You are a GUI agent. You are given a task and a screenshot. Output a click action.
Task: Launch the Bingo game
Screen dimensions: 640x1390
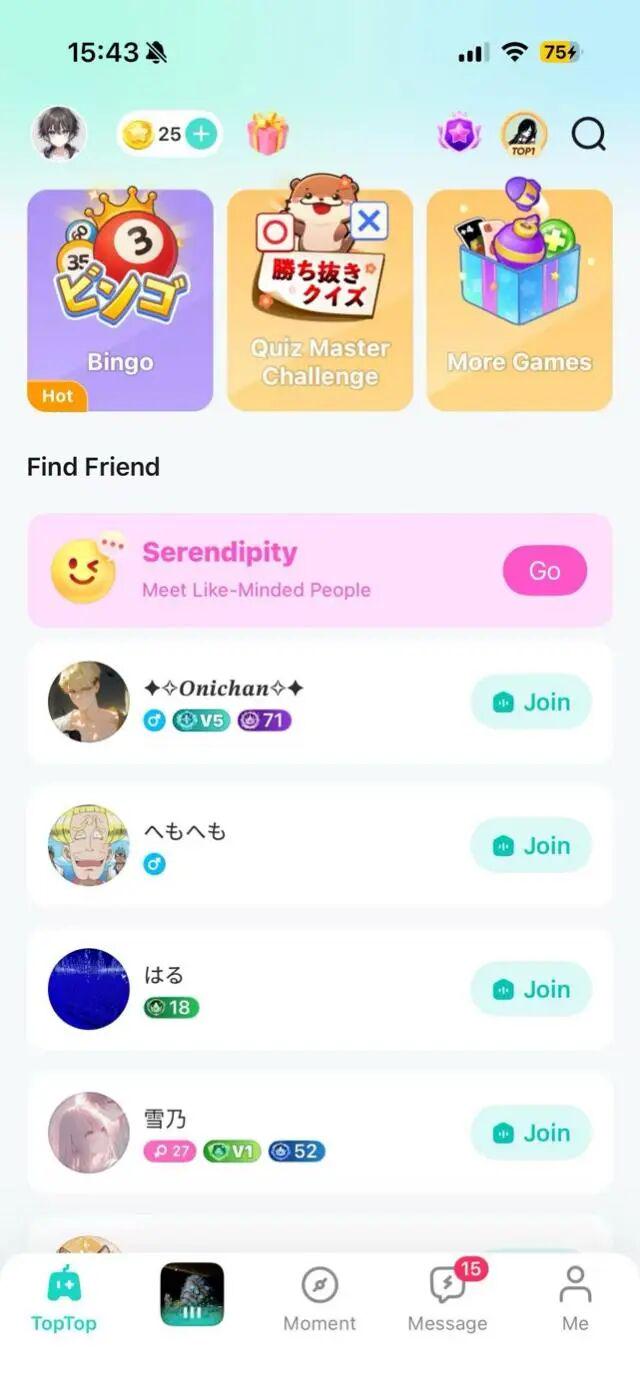[120, 300]
